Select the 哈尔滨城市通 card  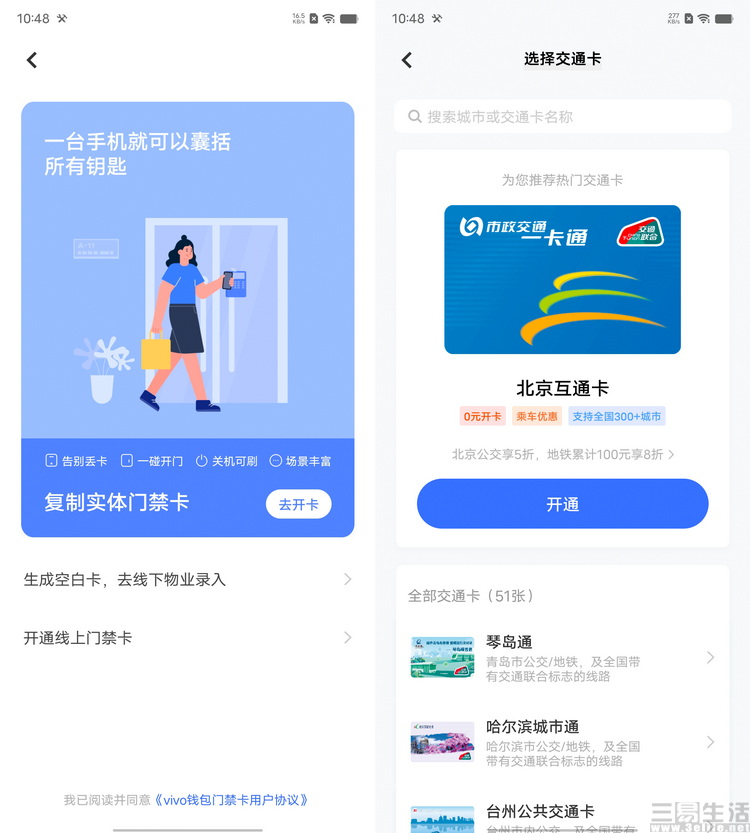pyautogui.click(x=562, y=742)
